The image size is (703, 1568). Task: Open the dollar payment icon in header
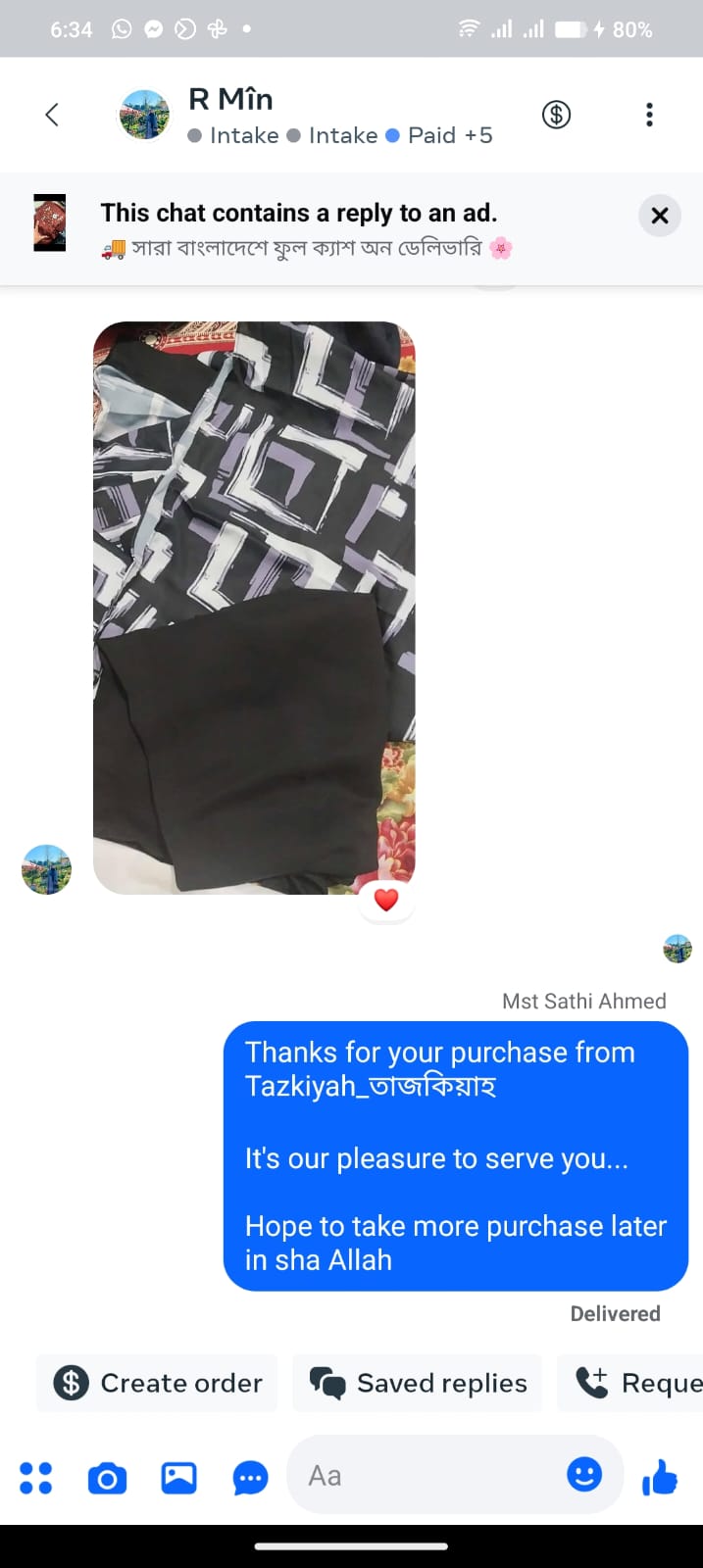[556, 115]
